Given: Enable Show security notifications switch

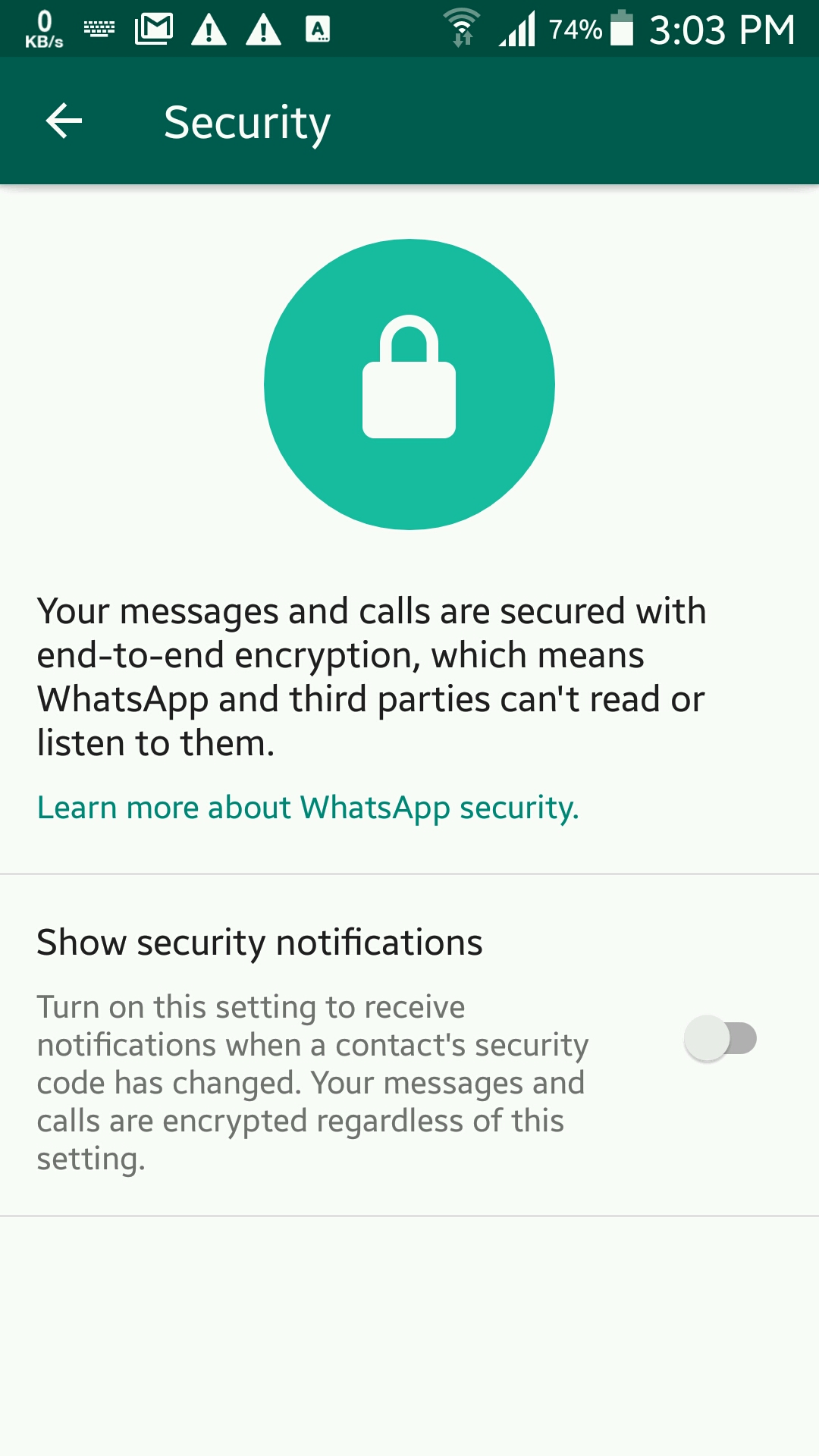Looking at the screenshot, I should click(720, 1039).
